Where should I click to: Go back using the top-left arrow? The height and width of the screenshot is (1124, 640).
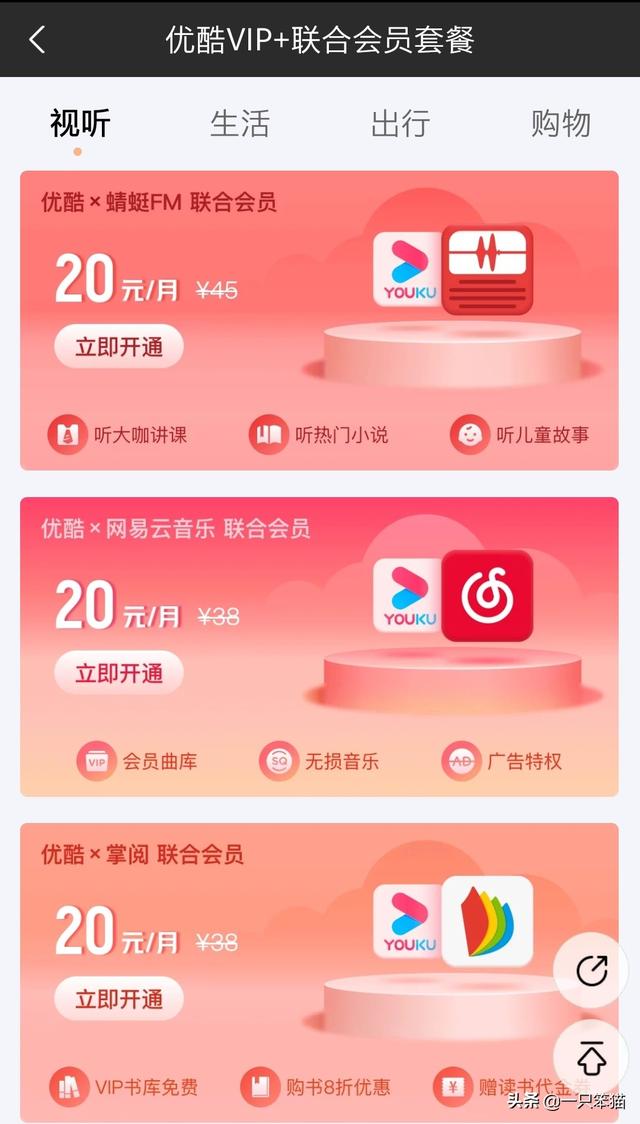(37, 39)
